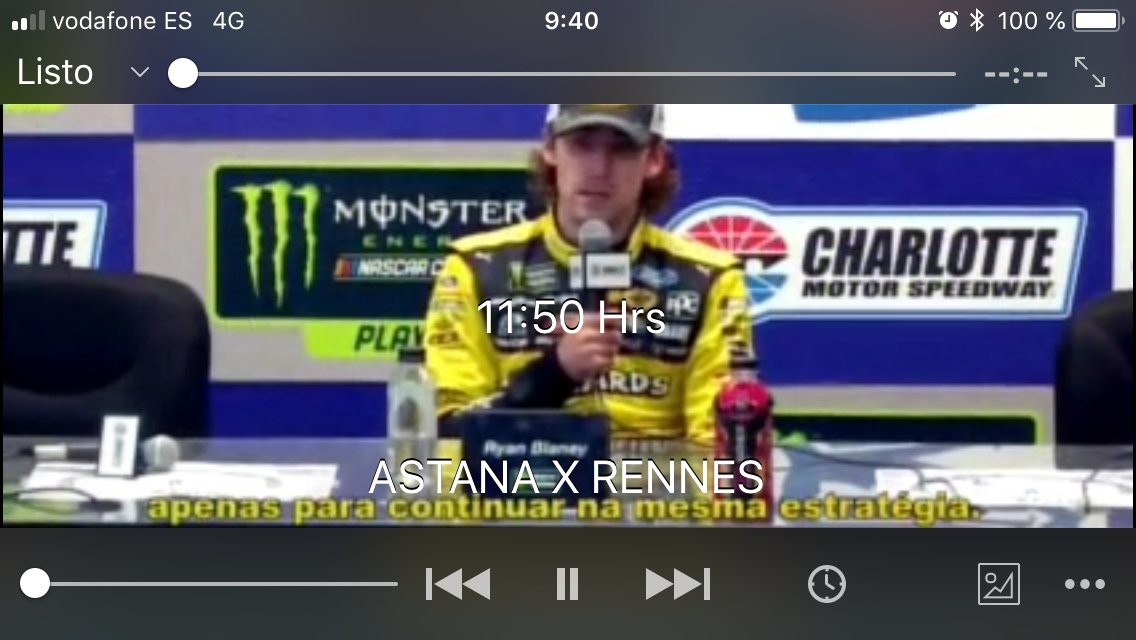
Task: Skip to the next track
Action: tap(677, 584)
